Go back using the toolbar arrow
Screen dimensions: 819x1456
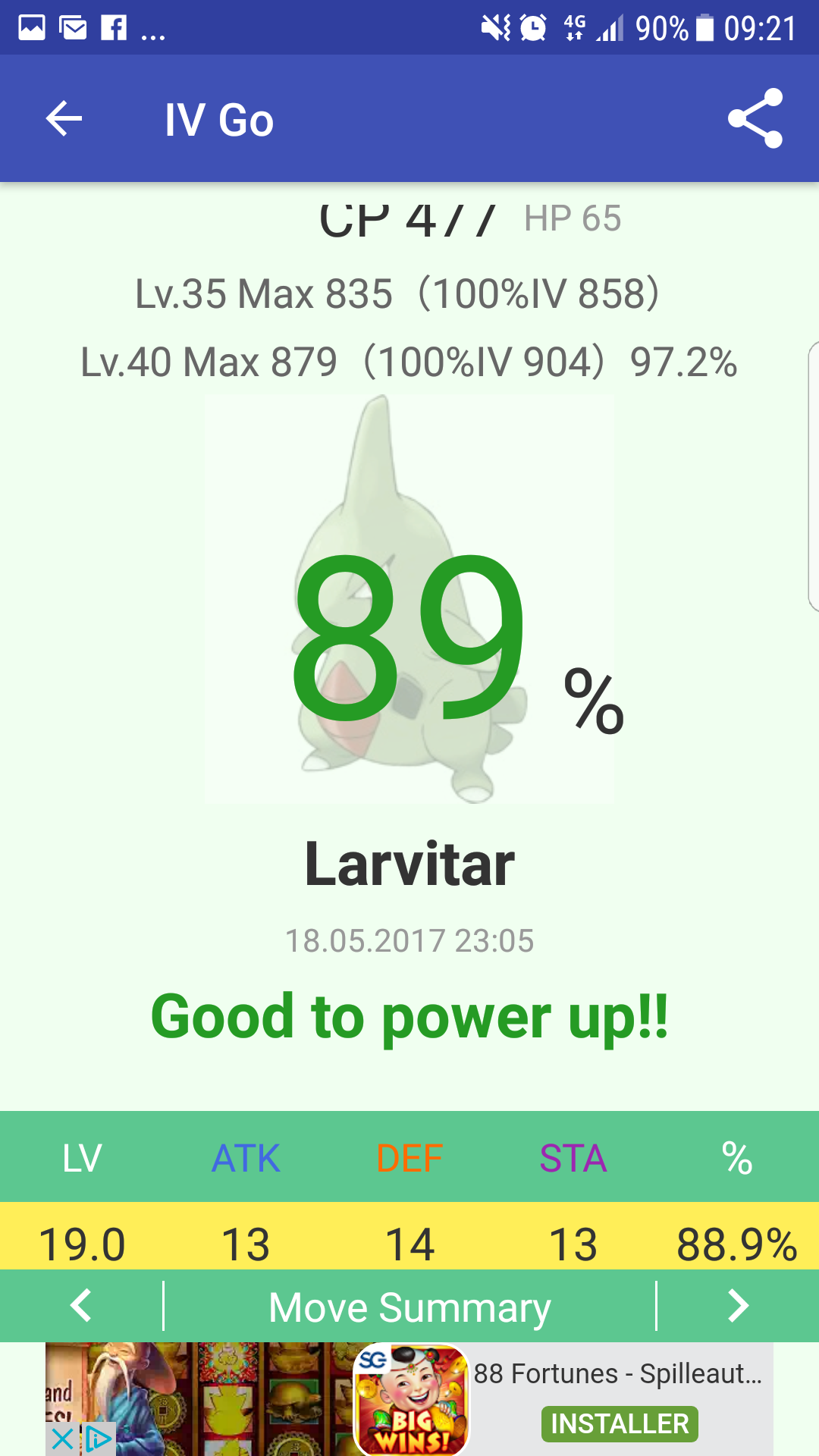pyautogui.click(x=64, y=119)
